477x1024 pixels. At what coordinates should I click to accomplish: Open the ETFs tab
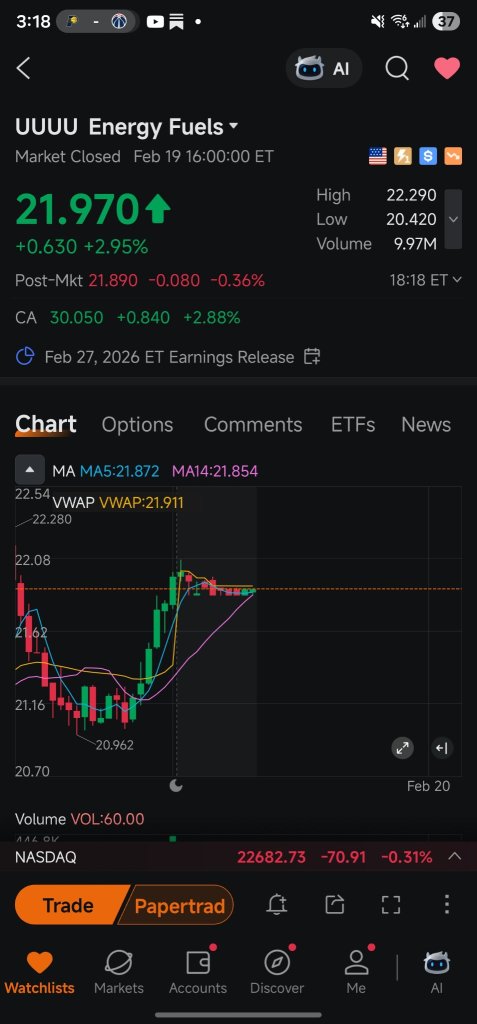[x=353, y=424]
